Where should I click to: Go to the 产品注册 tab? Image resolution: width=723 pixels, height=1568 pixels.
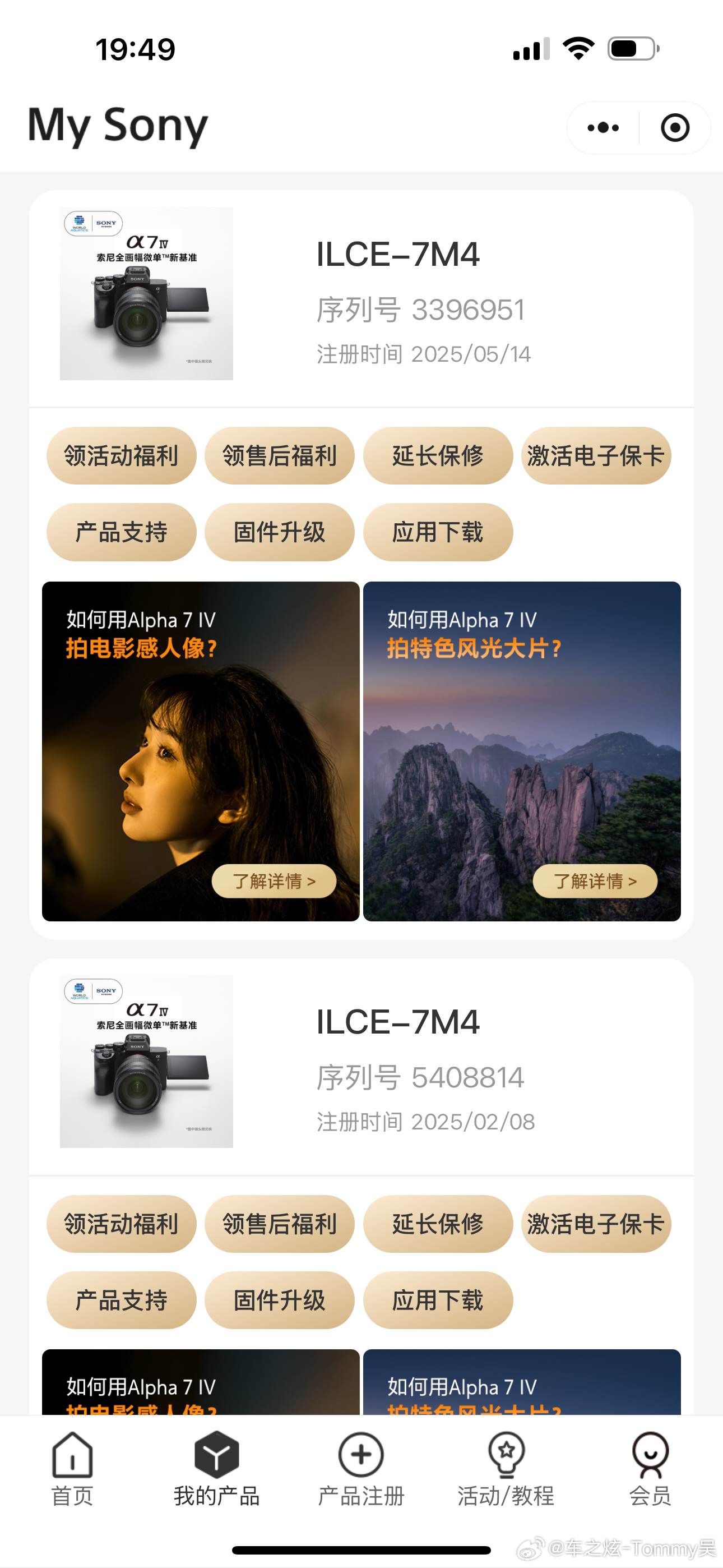(361, 1468)
